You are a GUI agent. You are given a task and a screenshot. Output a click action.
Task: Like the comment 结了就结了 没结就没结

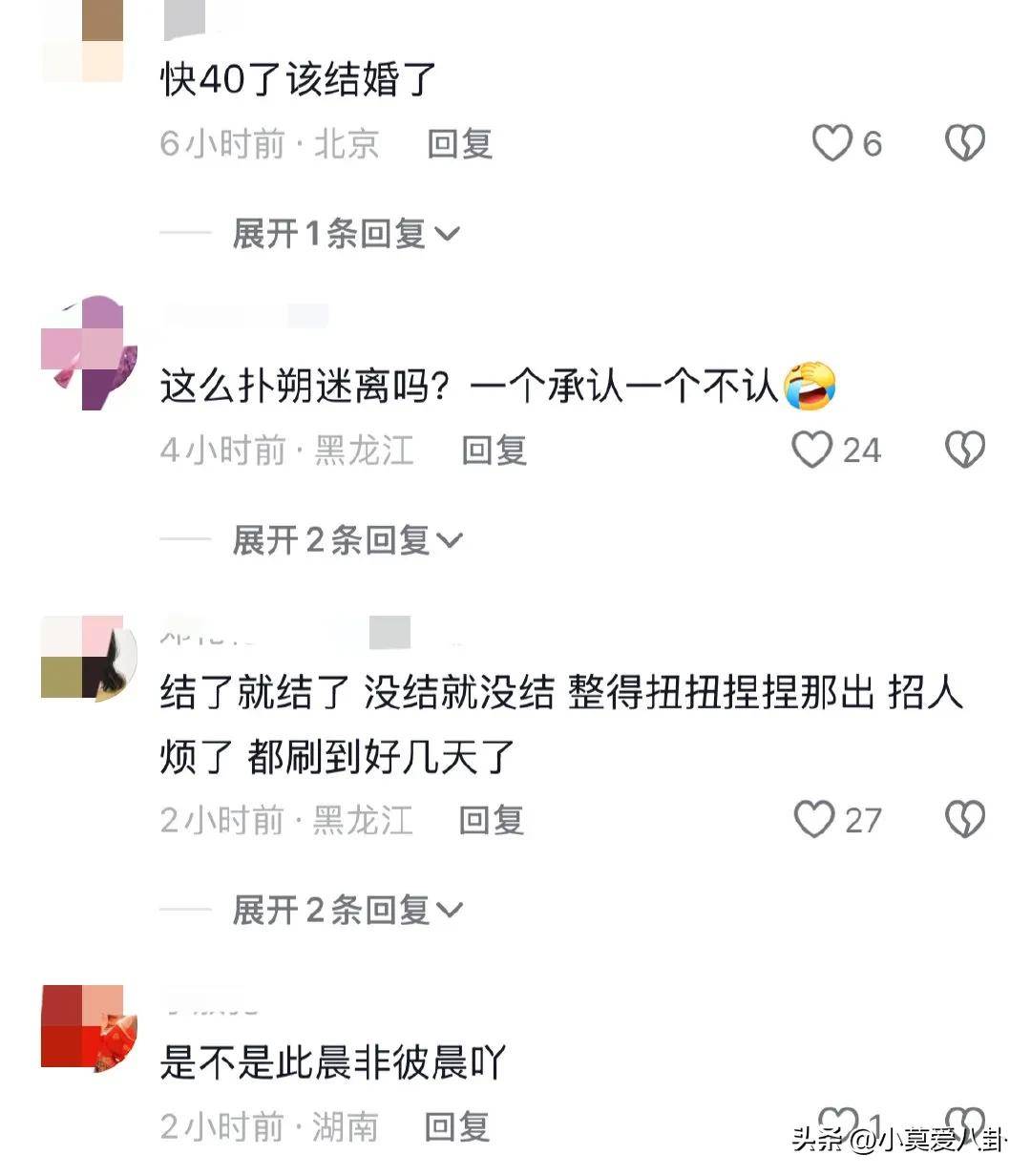click(814, 819)
